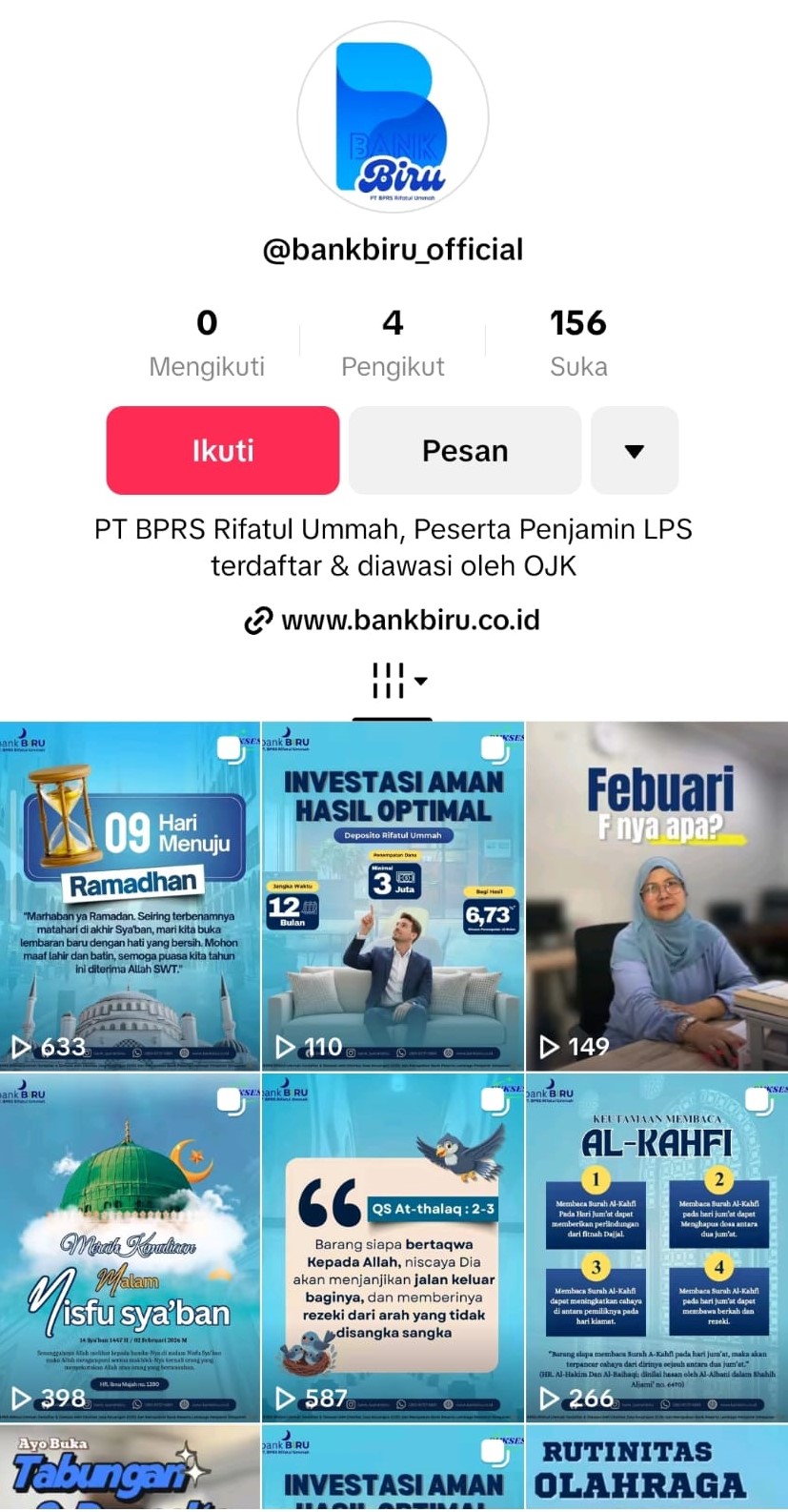Play the Al-Kahfi video with 266 views

tap(657, 1247)
